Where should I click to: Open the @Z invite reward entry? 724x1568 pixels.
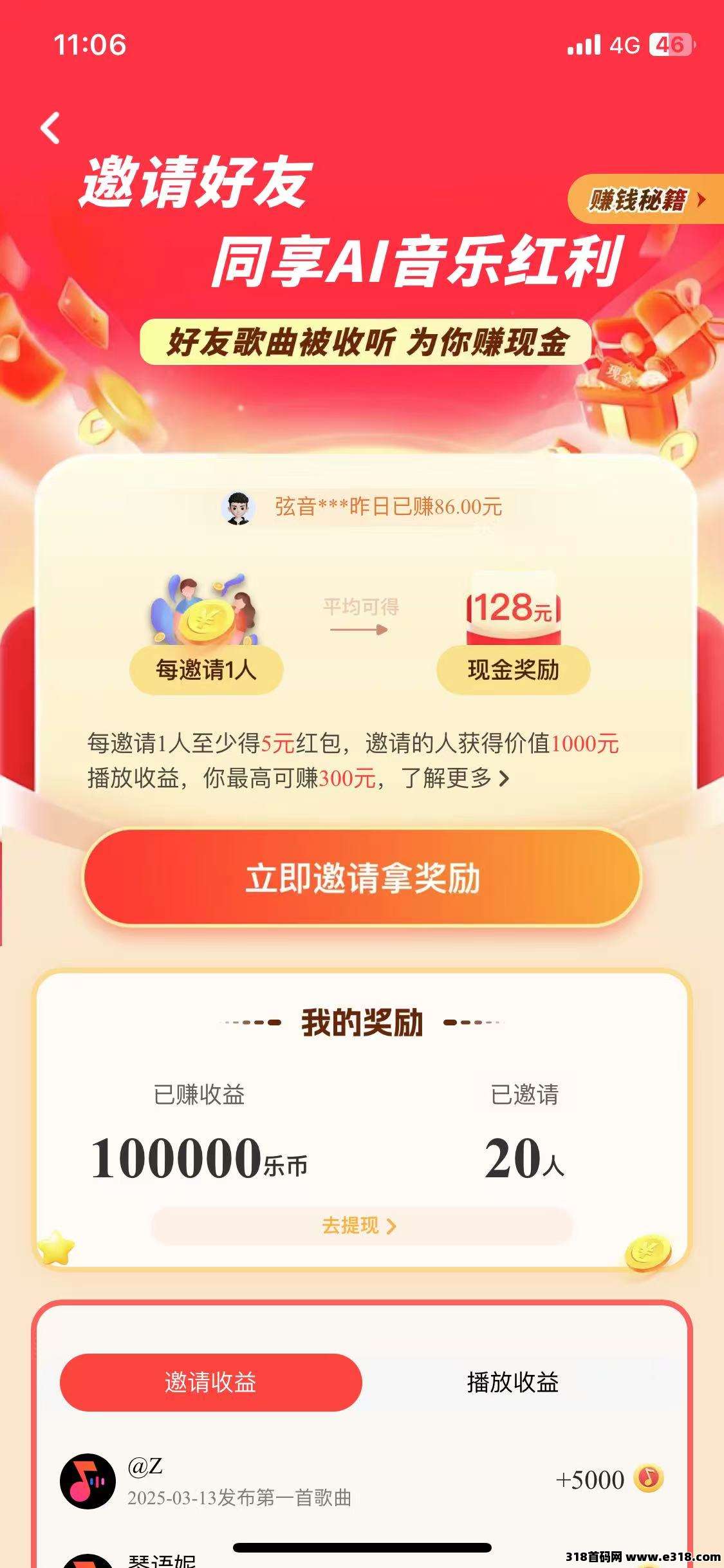(x=360, y=1480)
